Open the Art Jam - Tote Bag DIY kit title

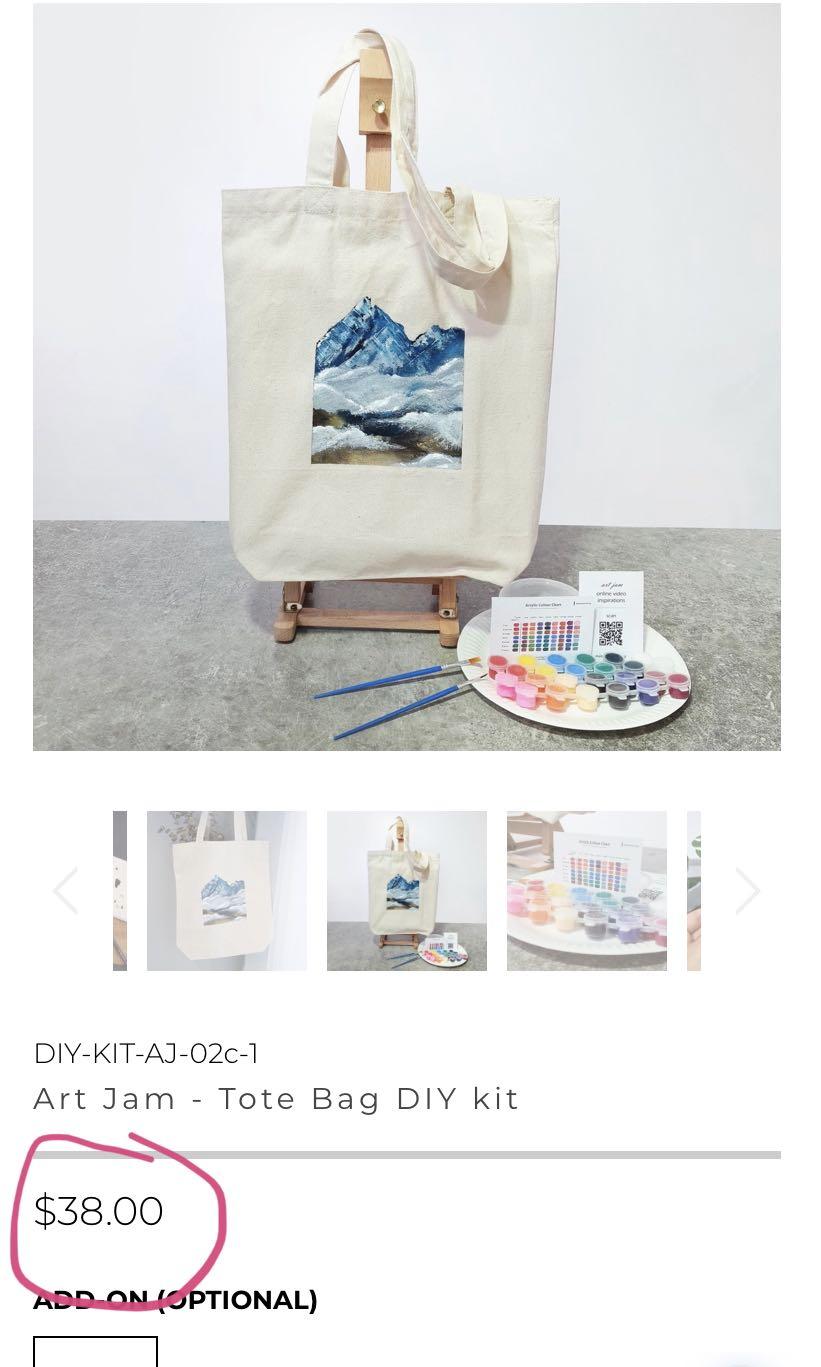click(x=276, y=1098)
